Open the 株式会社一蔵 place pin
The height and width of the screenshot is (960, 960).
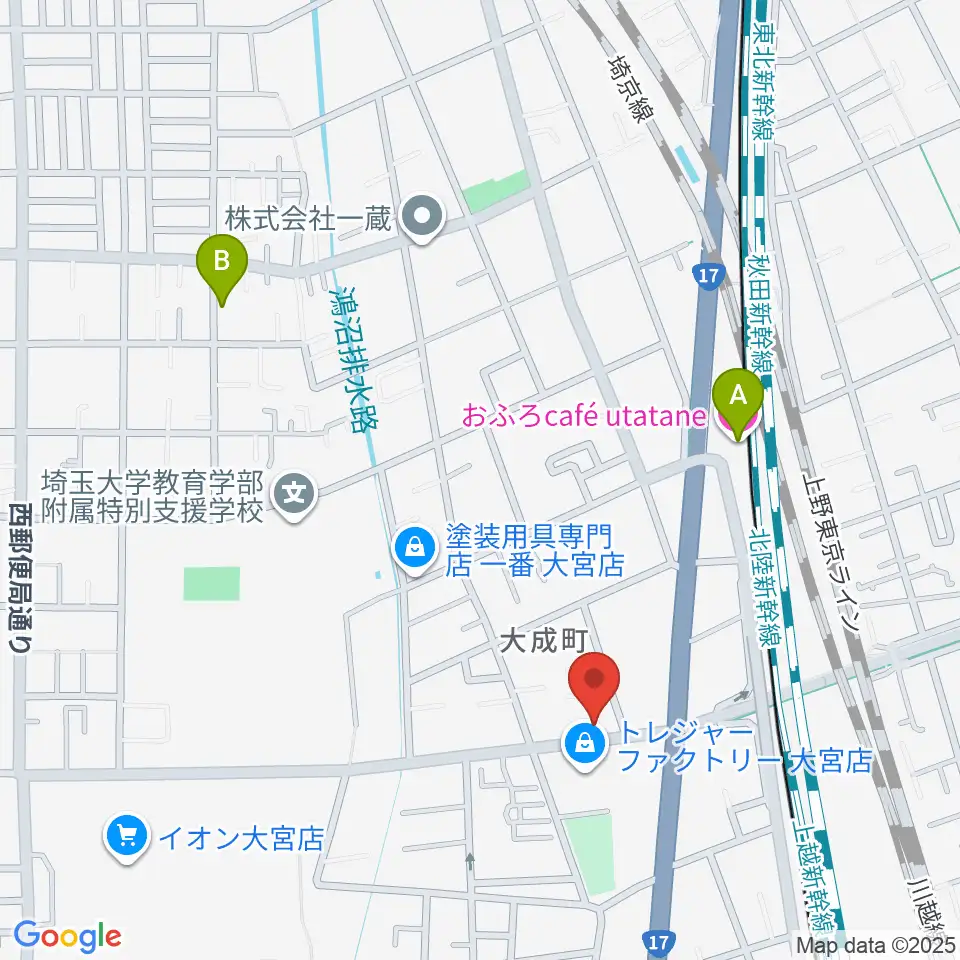coord(422,218)
